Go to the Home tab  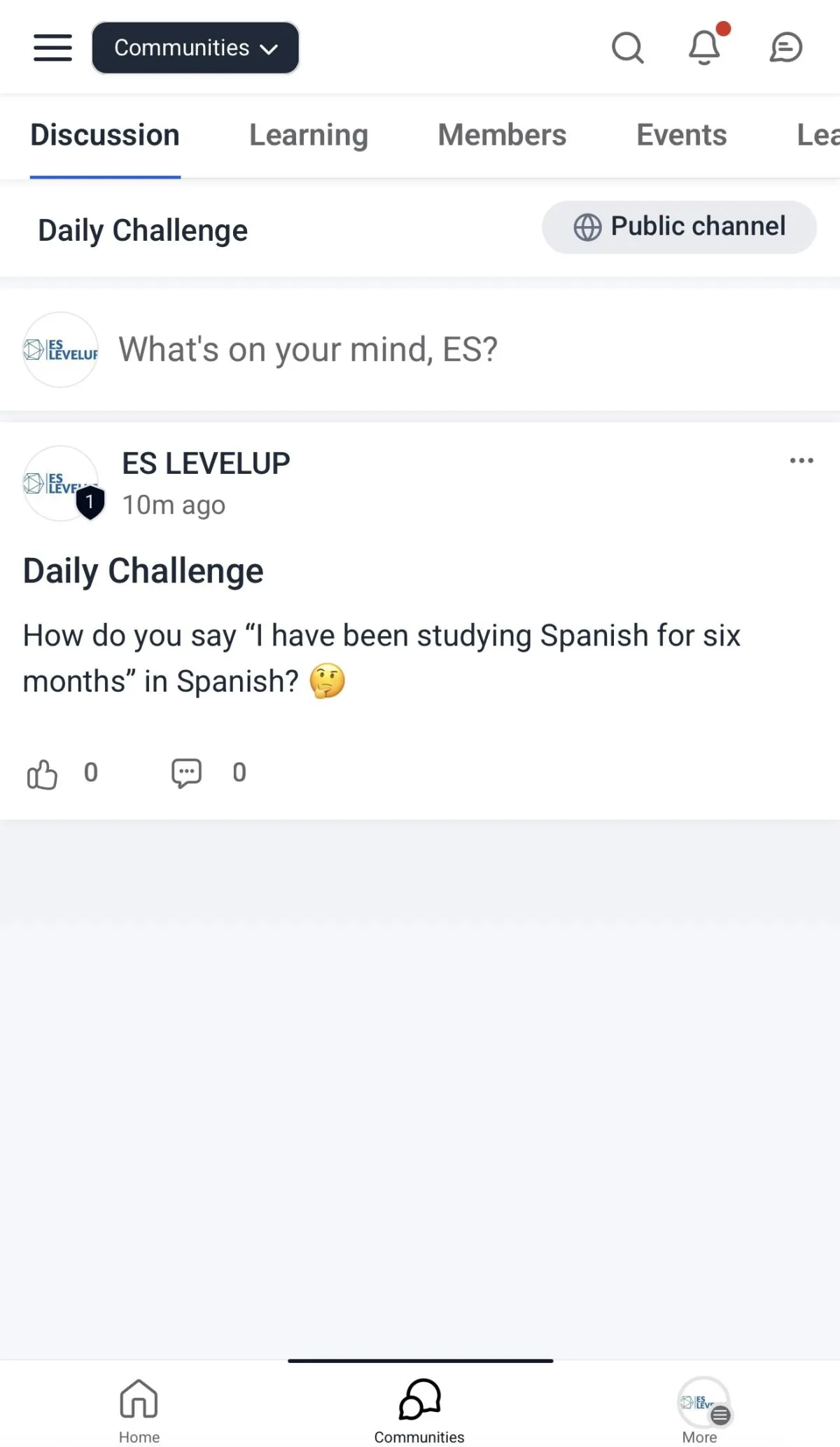[139, 1410]
